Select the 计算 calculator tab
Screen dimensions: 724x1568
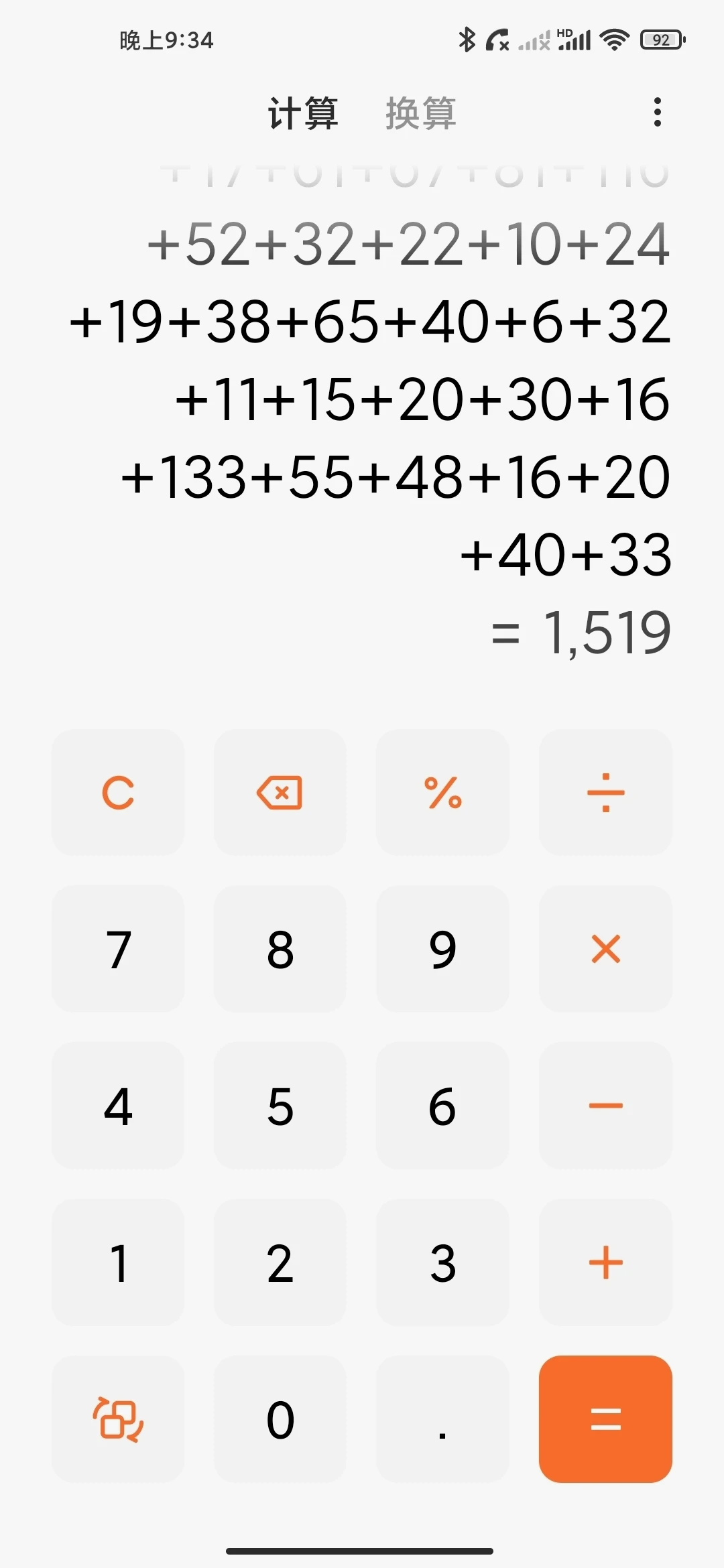click(x=303, y=113)
